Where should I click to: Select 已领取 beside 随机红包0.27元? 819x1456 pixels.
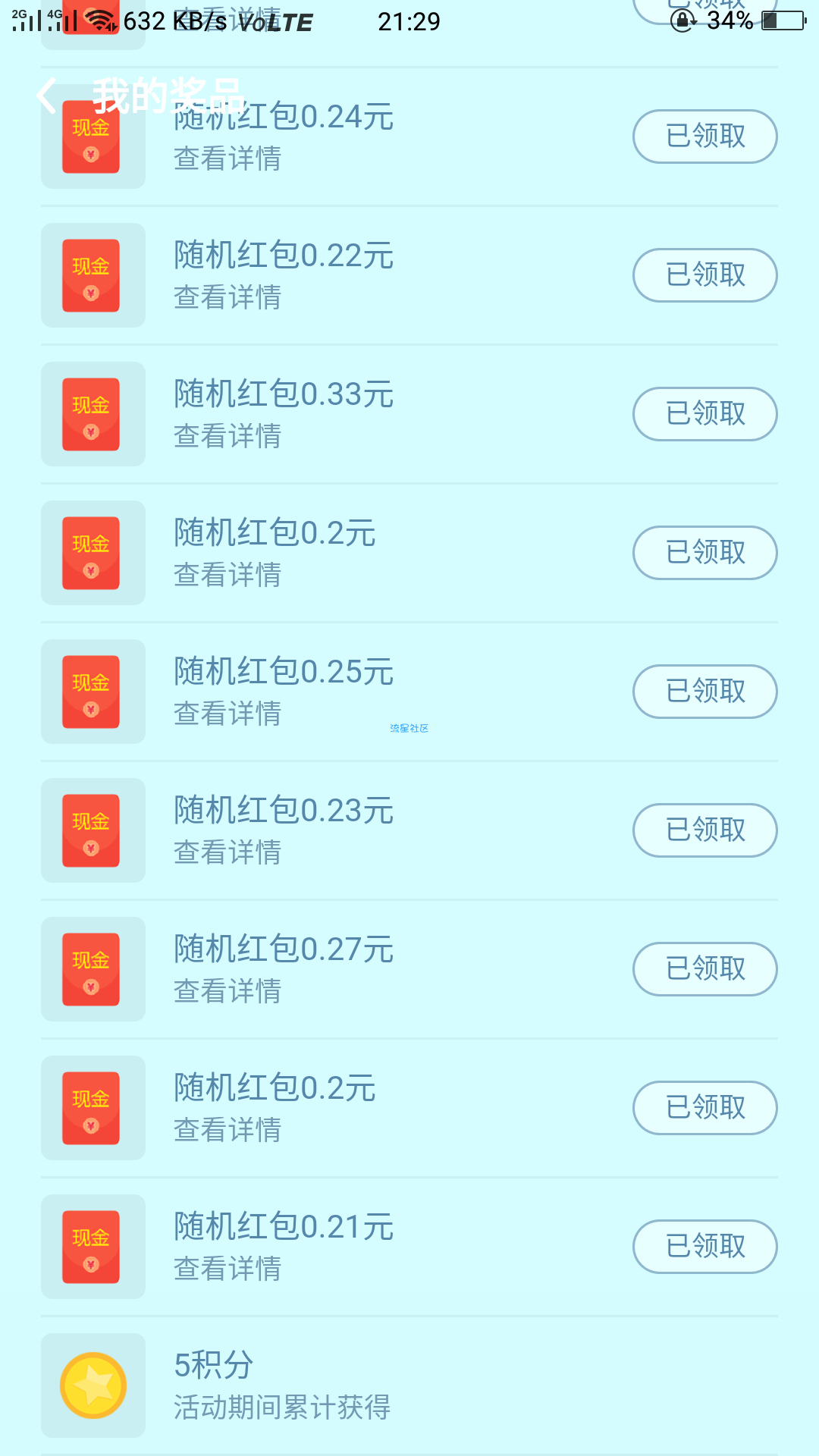point(705,969)
